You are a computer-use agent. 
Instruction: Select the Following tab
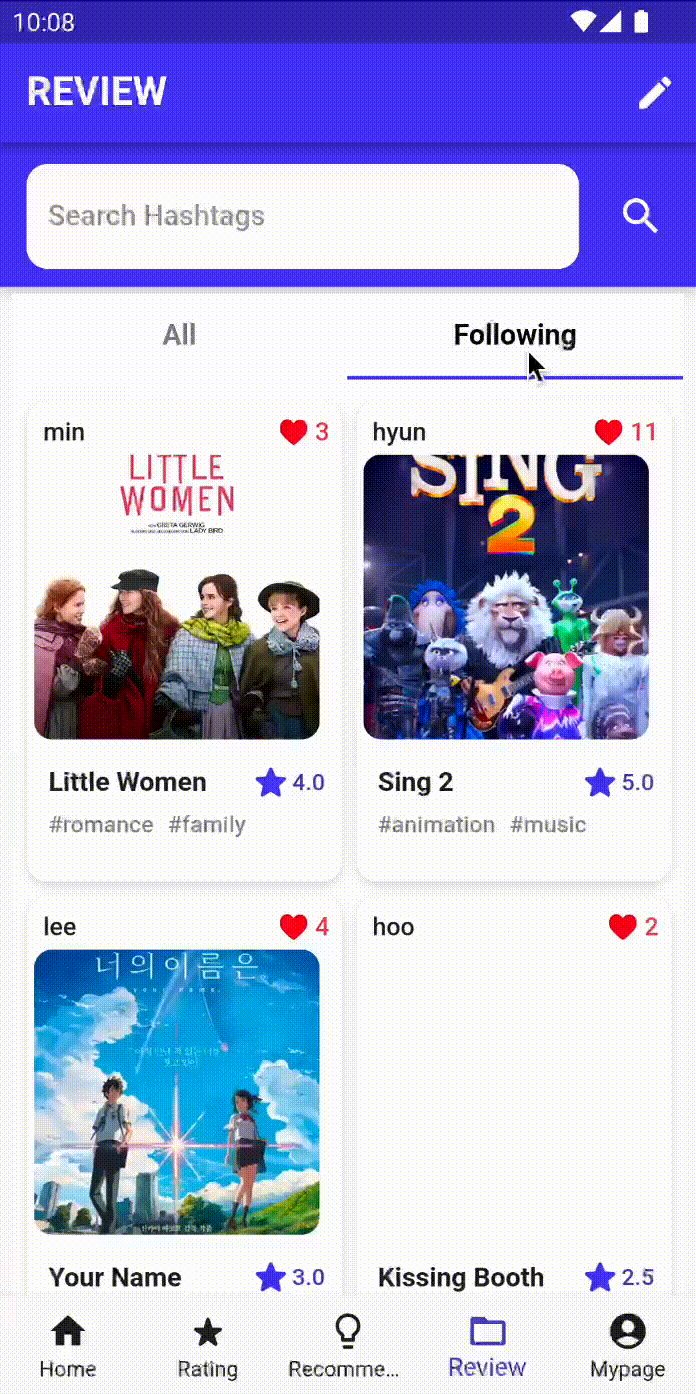tap(514, 335)
